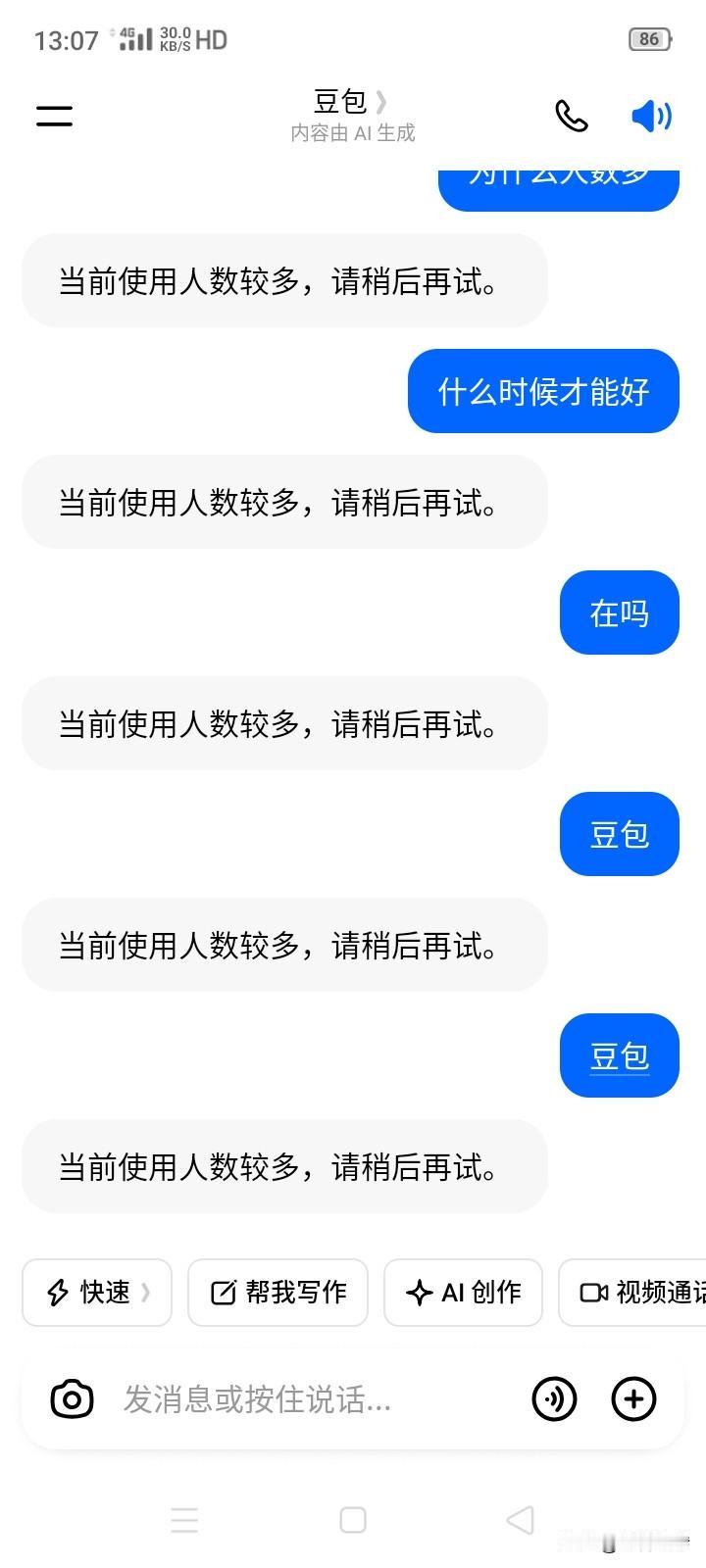Open the camera from the message bar
This screenshot has height=1568, width=706.
[x=71, y=1399]
